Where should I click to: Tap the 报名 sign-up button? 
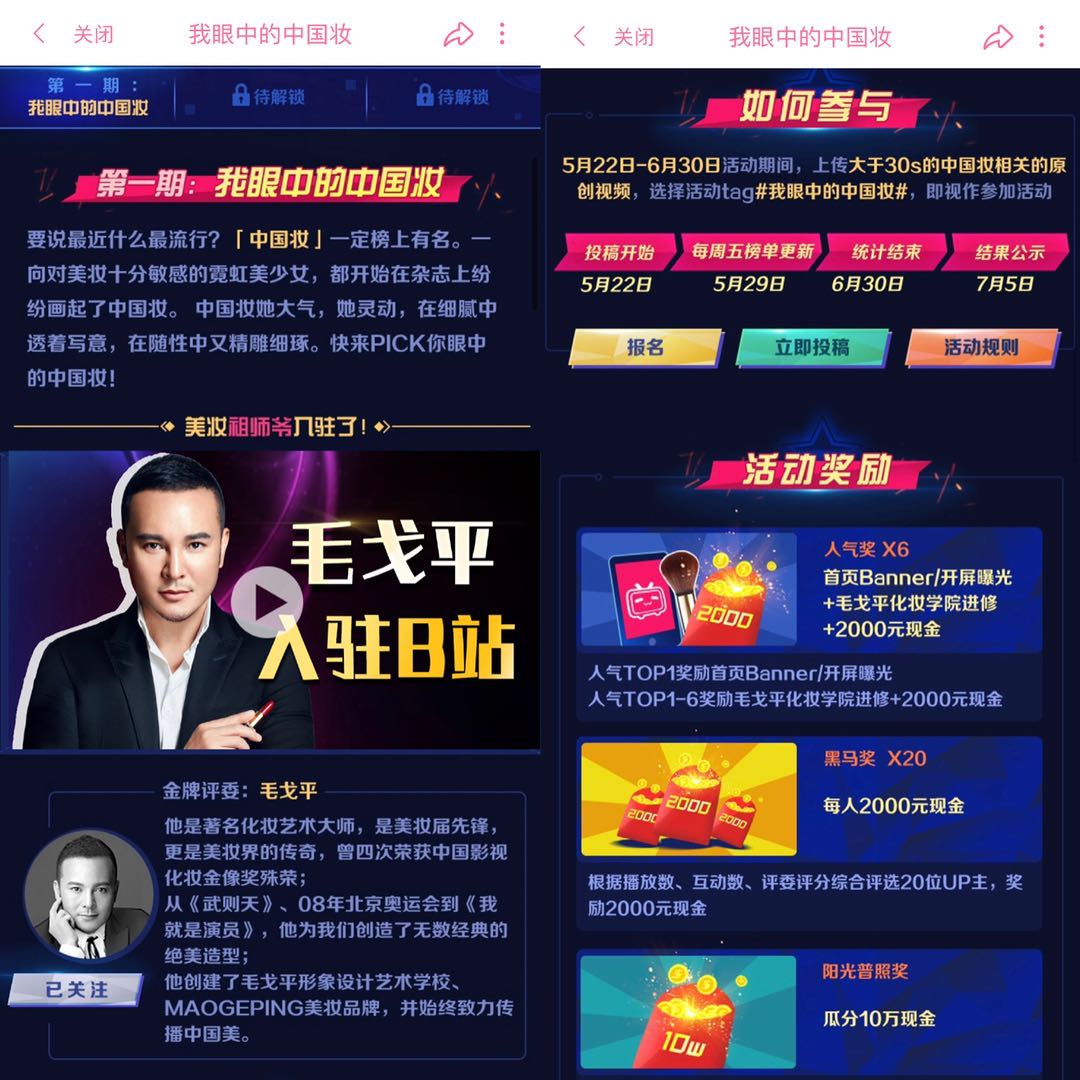coord(645,348)
